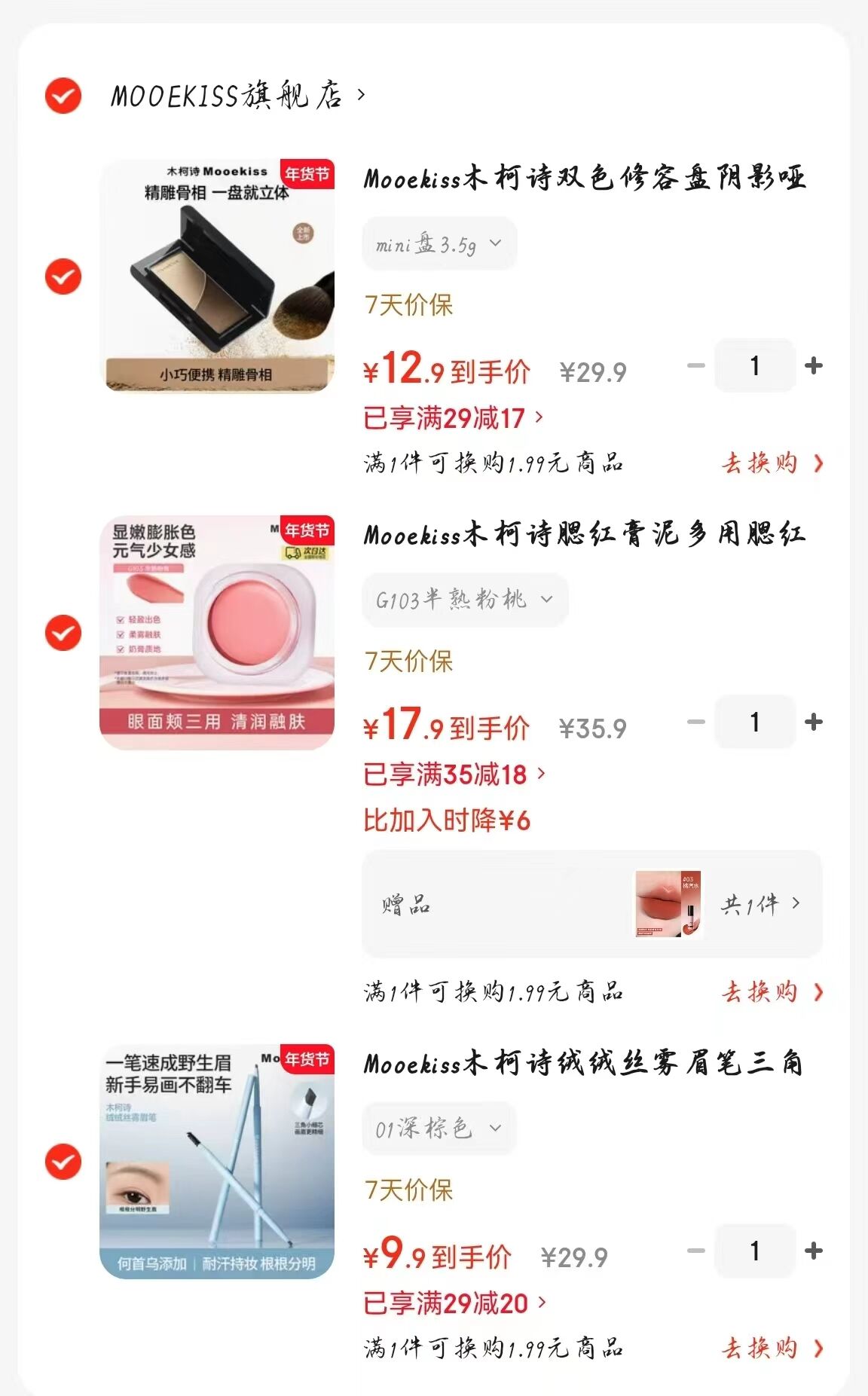The height and width of the screenshot is (1396, 868).
Task: Uncheck the MOOEKISS旗舰店 store checkbox
Action: [x=63, y=96]
